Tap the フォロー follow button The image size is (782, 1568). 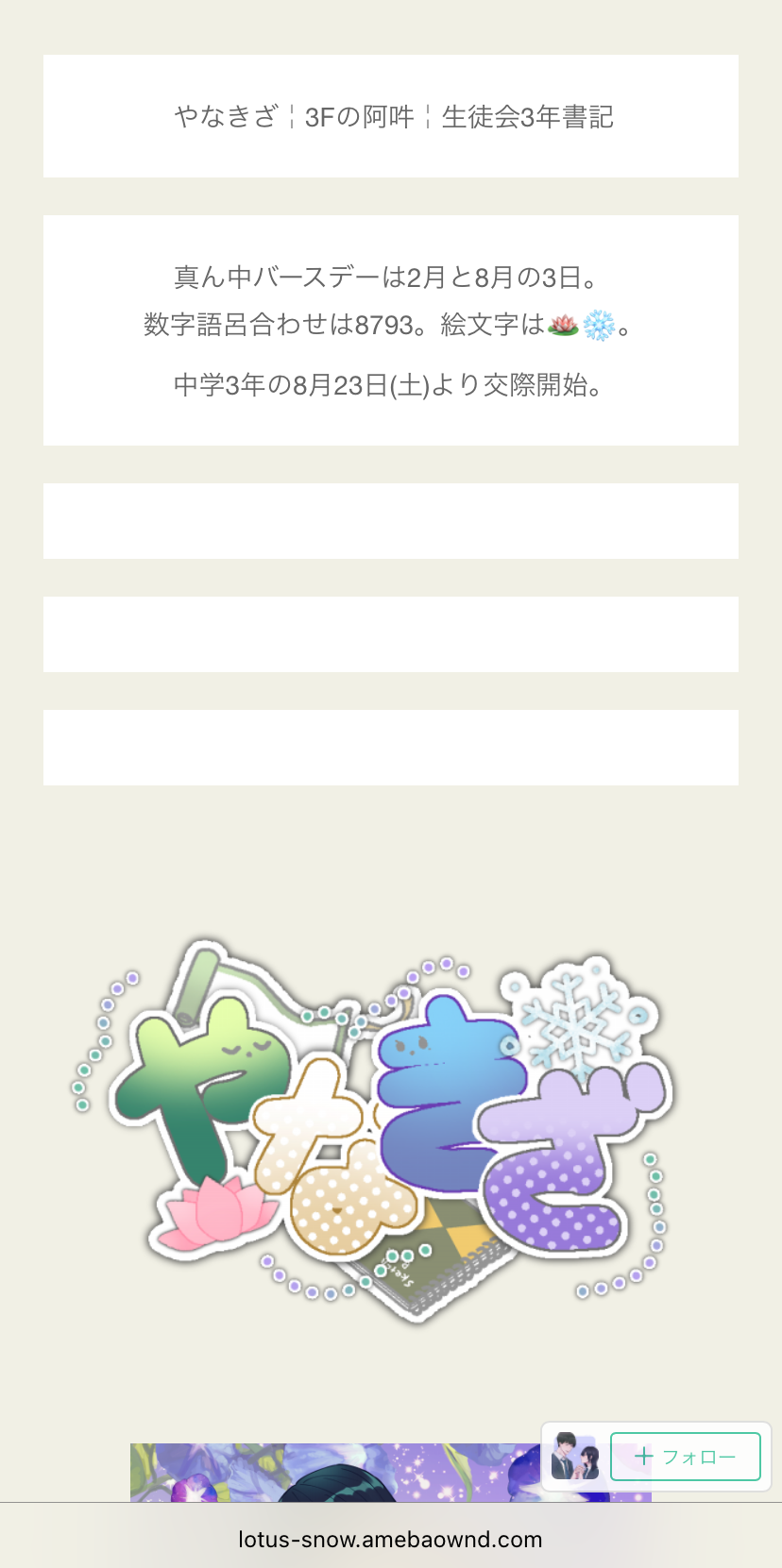click(x=685, y=1457)
